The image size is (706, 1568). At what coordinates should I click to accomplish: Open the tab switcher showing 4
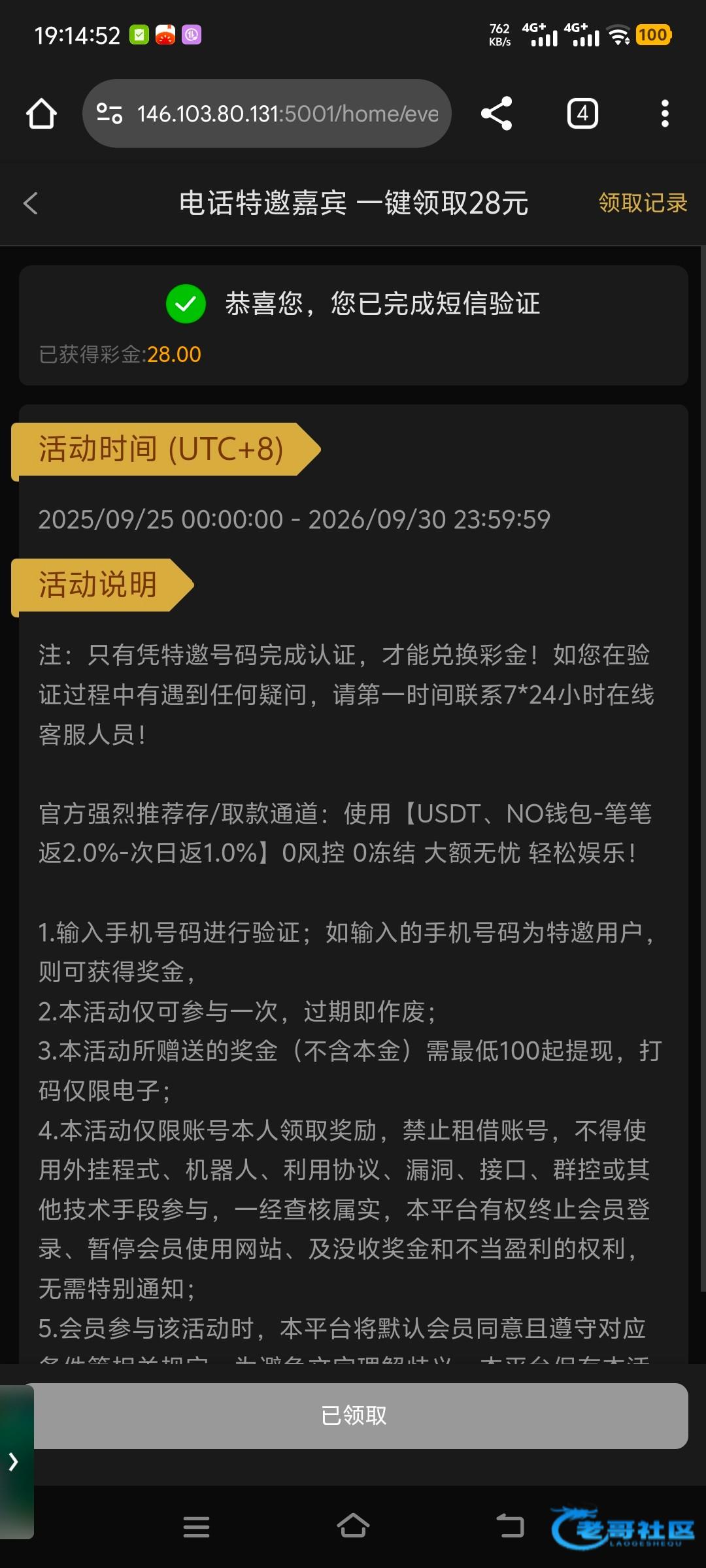582,114
